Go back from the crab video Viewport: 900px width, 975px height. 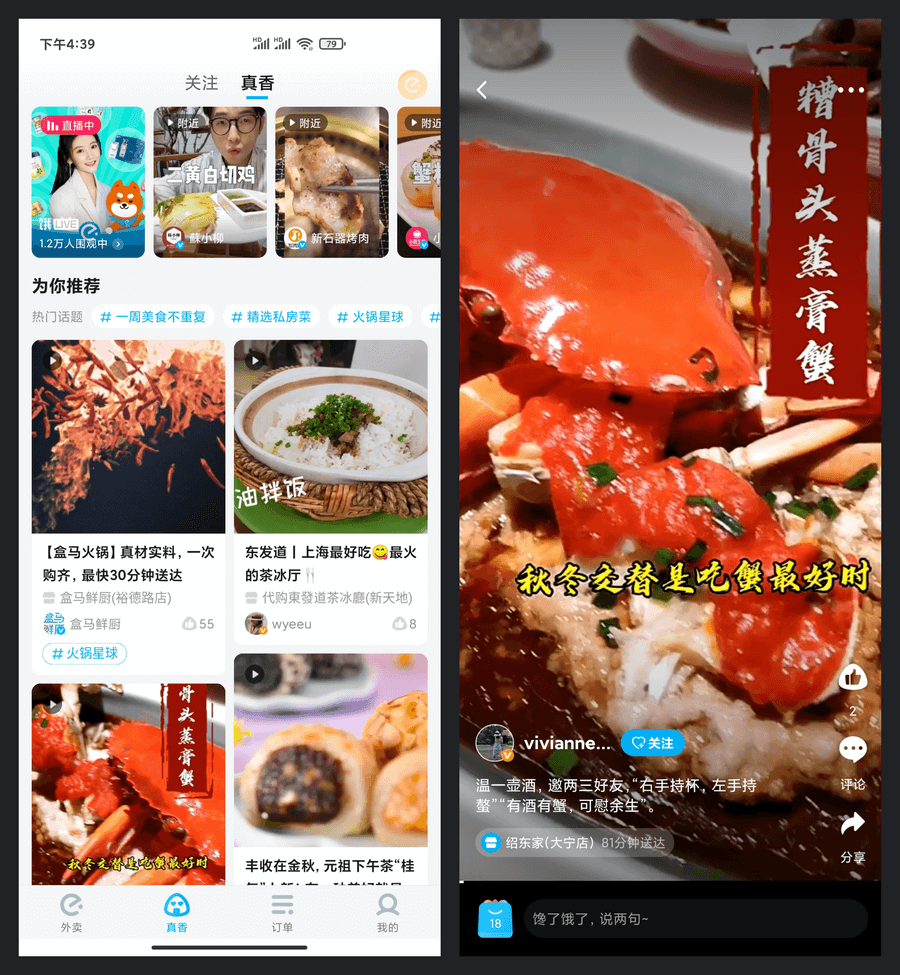click(x=482, y=90)
